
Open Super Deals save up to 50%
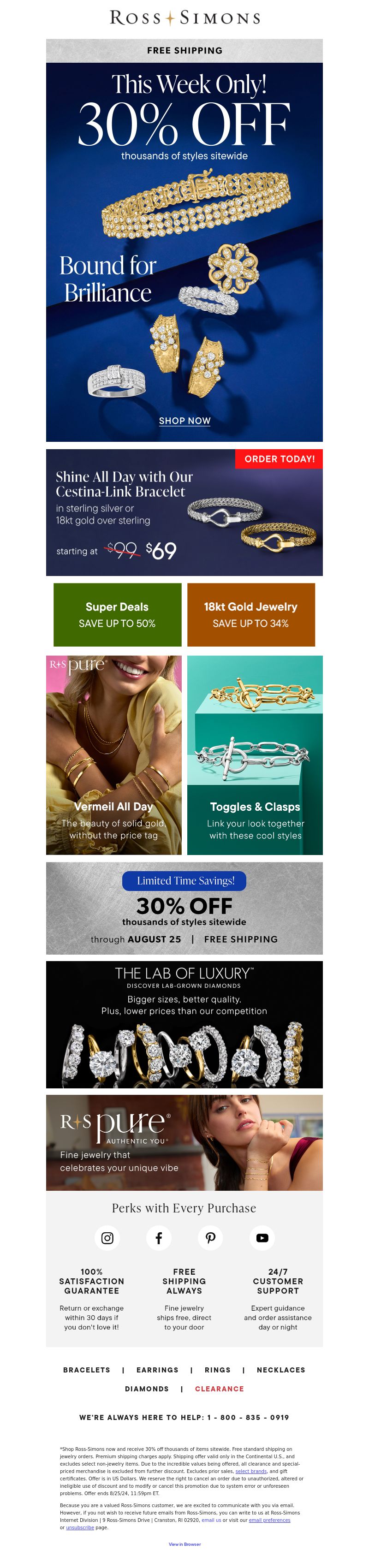point(117,614)
